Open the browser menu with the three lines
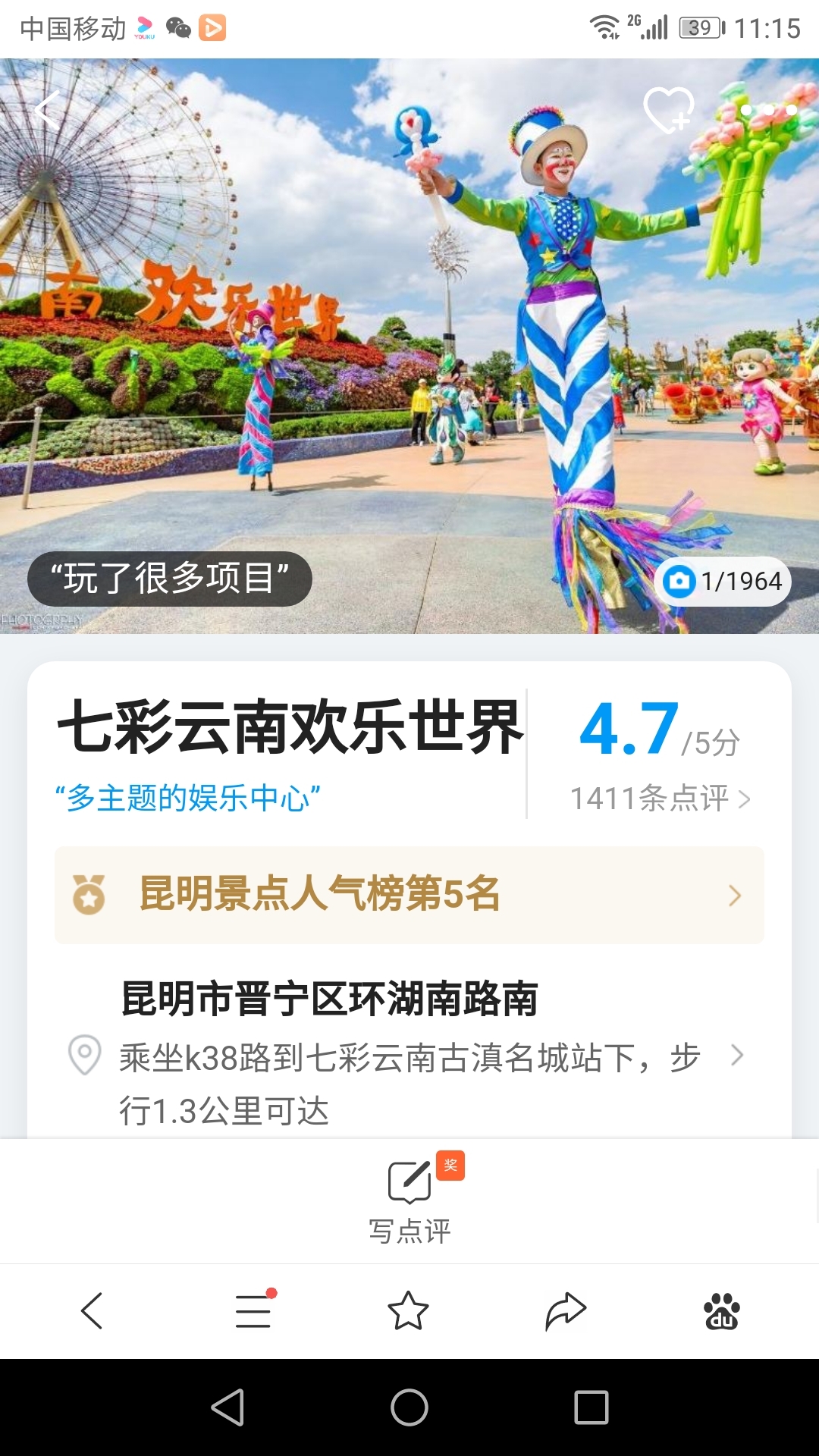The height and width of the screenshot is (1456, 819). (x=253, y=1311)
